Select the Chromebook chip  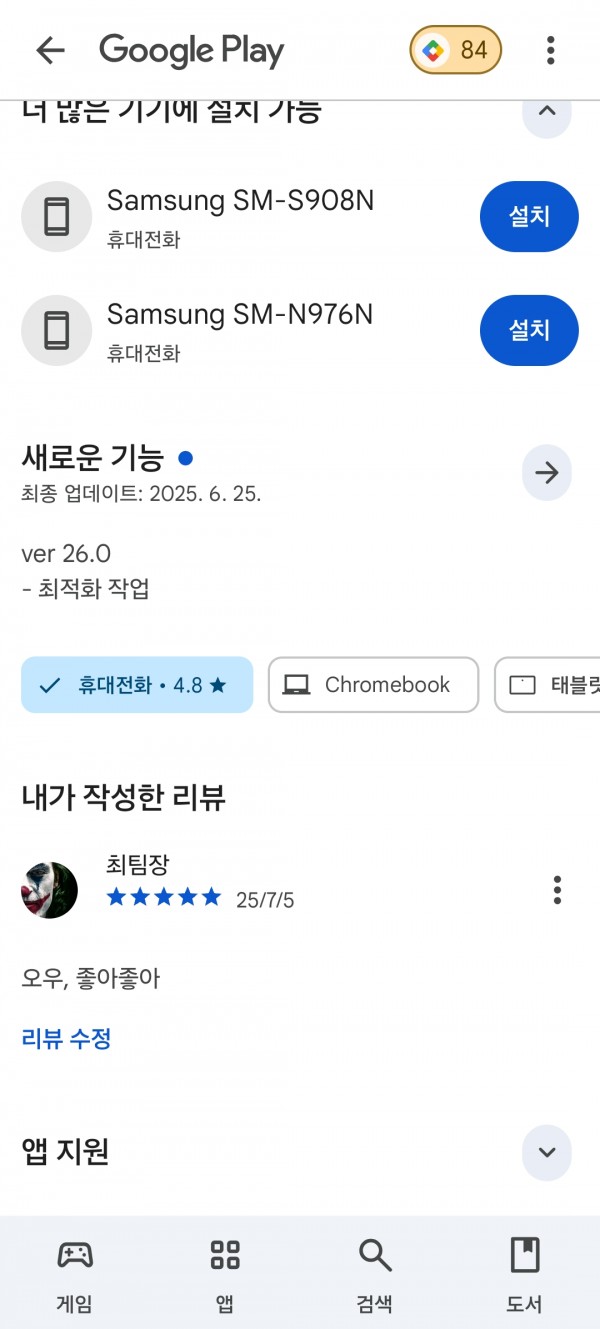(x=374, y=685)
